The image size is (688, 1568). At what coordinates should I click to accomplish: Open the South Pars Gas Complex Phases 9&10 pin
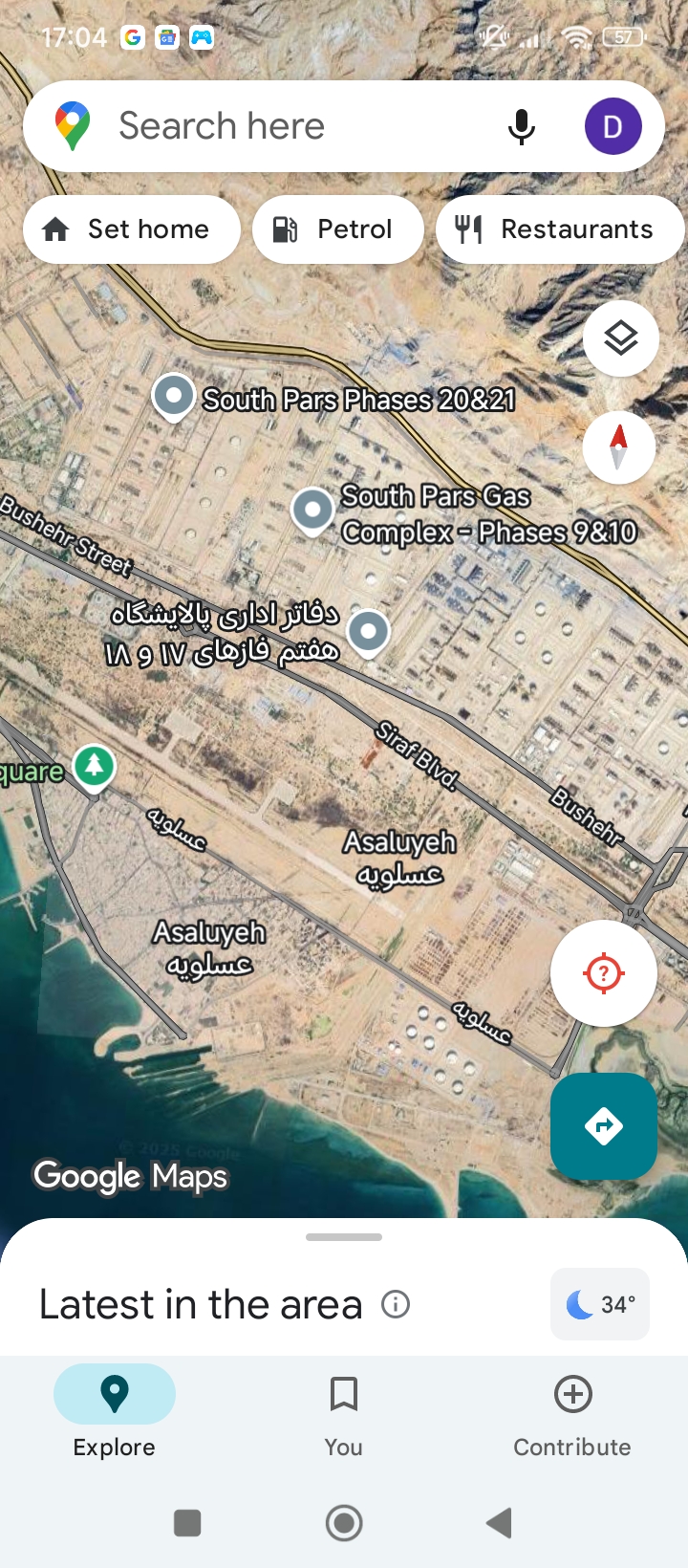point(312,511)
